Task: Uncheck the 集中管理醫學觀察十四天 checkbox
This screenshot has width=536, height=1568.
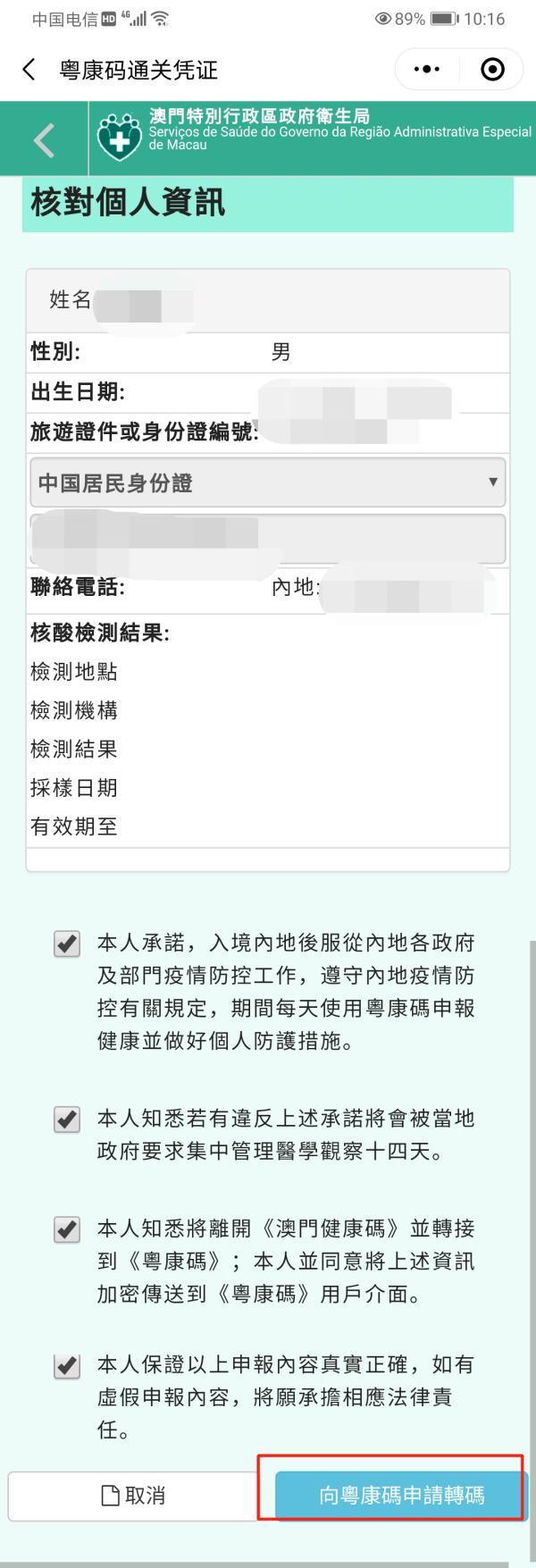Action: tap(67, 1119)
